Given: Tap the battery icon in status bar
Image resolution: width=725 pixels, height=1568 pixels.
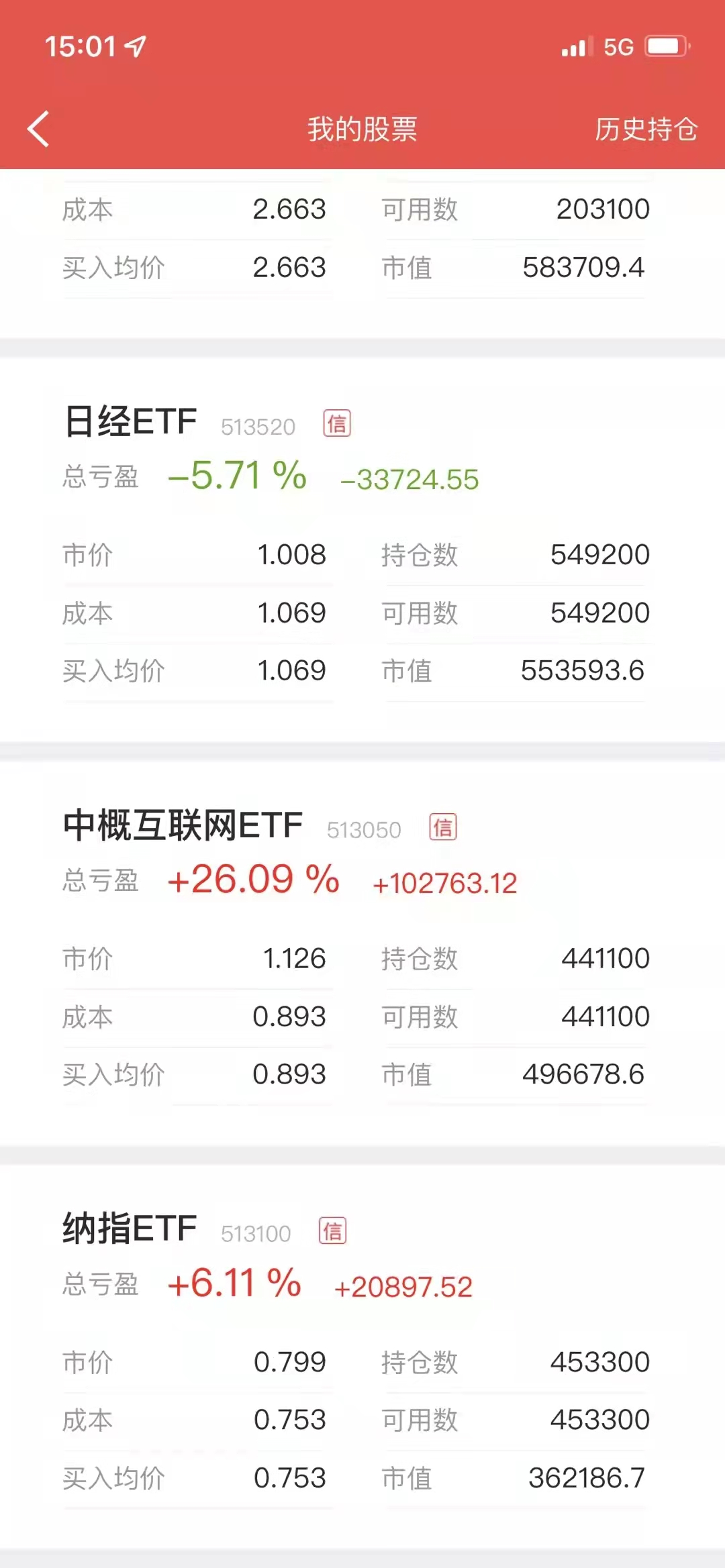Looking at the screenshot, I should (665, 47).
